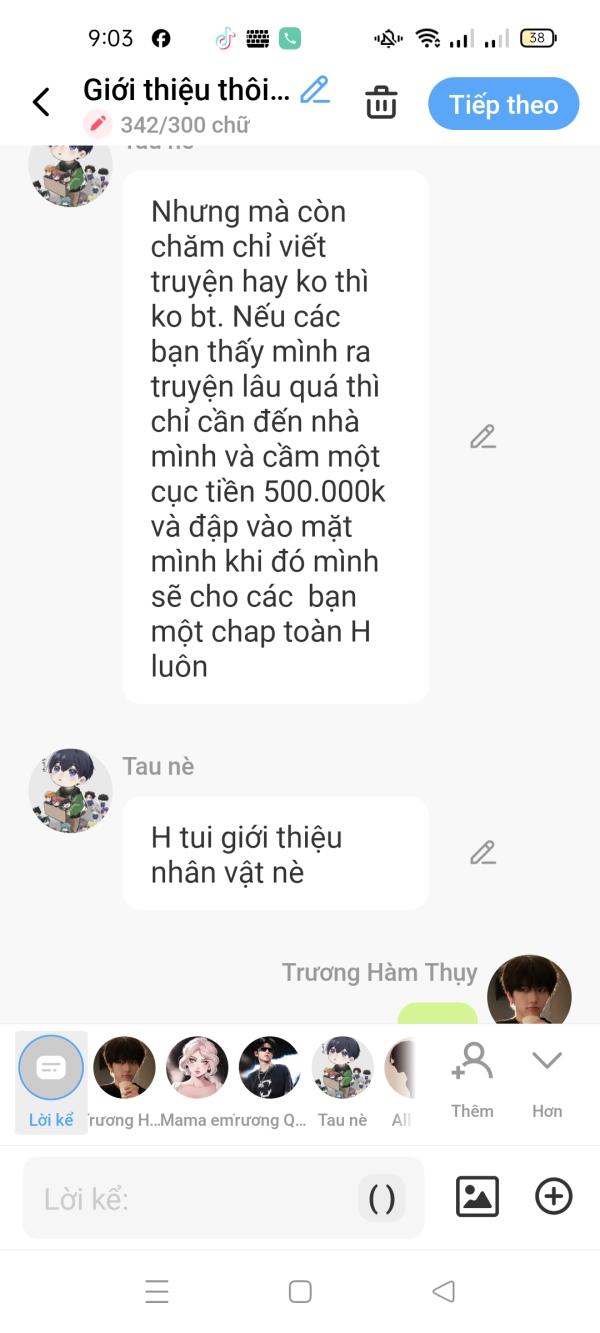
Task: Delete using the trash can icon
Action: pyautogui.click(x=381, y=103)
